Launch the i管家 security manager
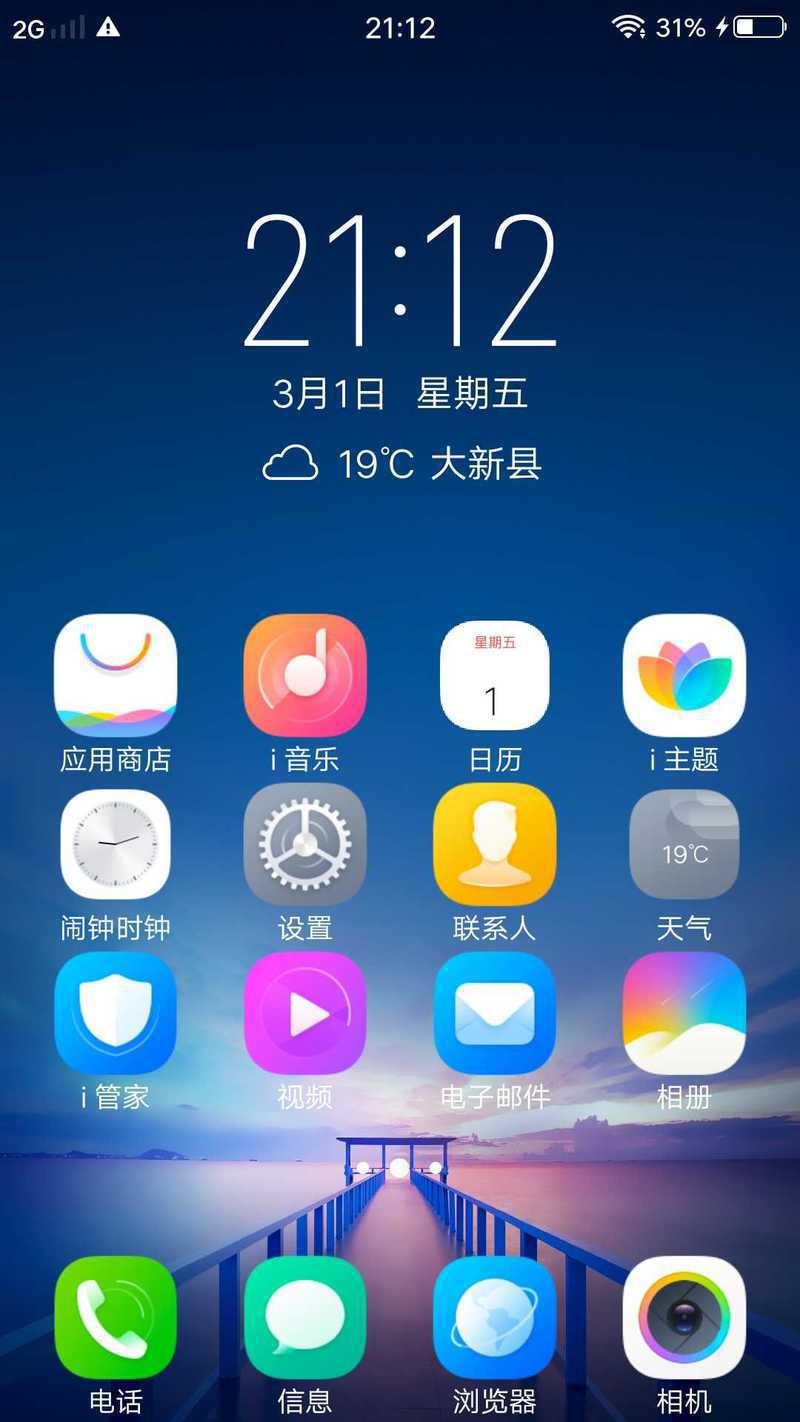 115,1013
